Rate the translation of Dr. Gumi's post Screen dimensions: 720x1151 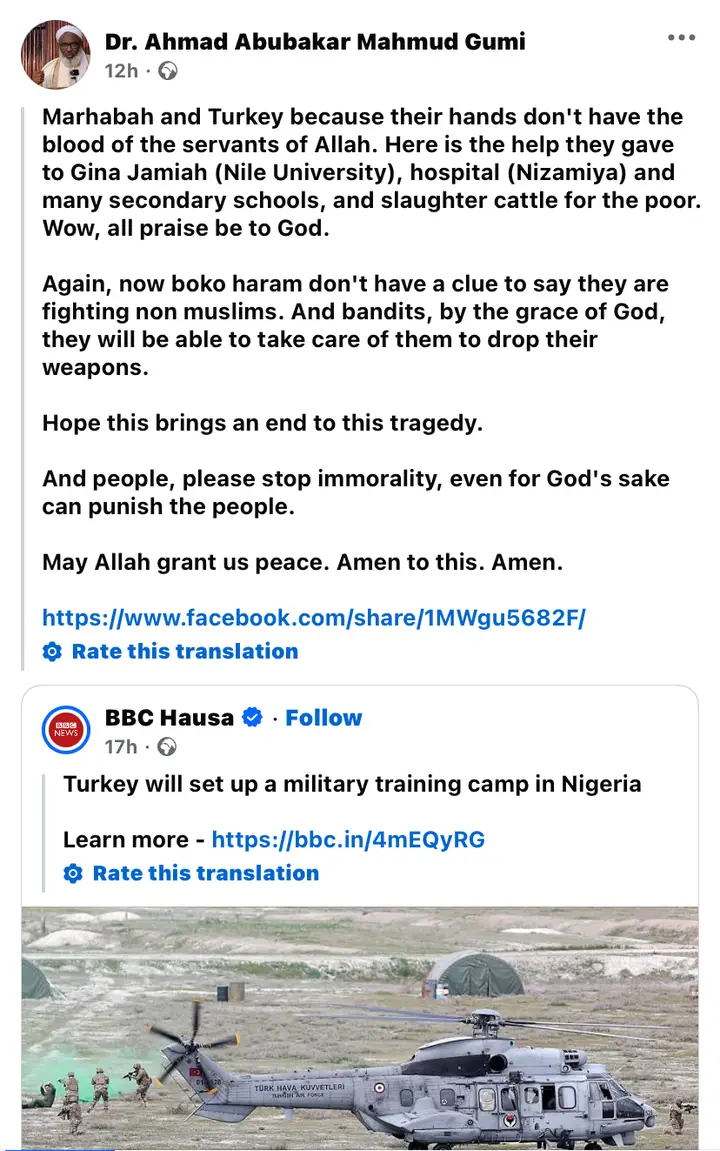[184, 651]
